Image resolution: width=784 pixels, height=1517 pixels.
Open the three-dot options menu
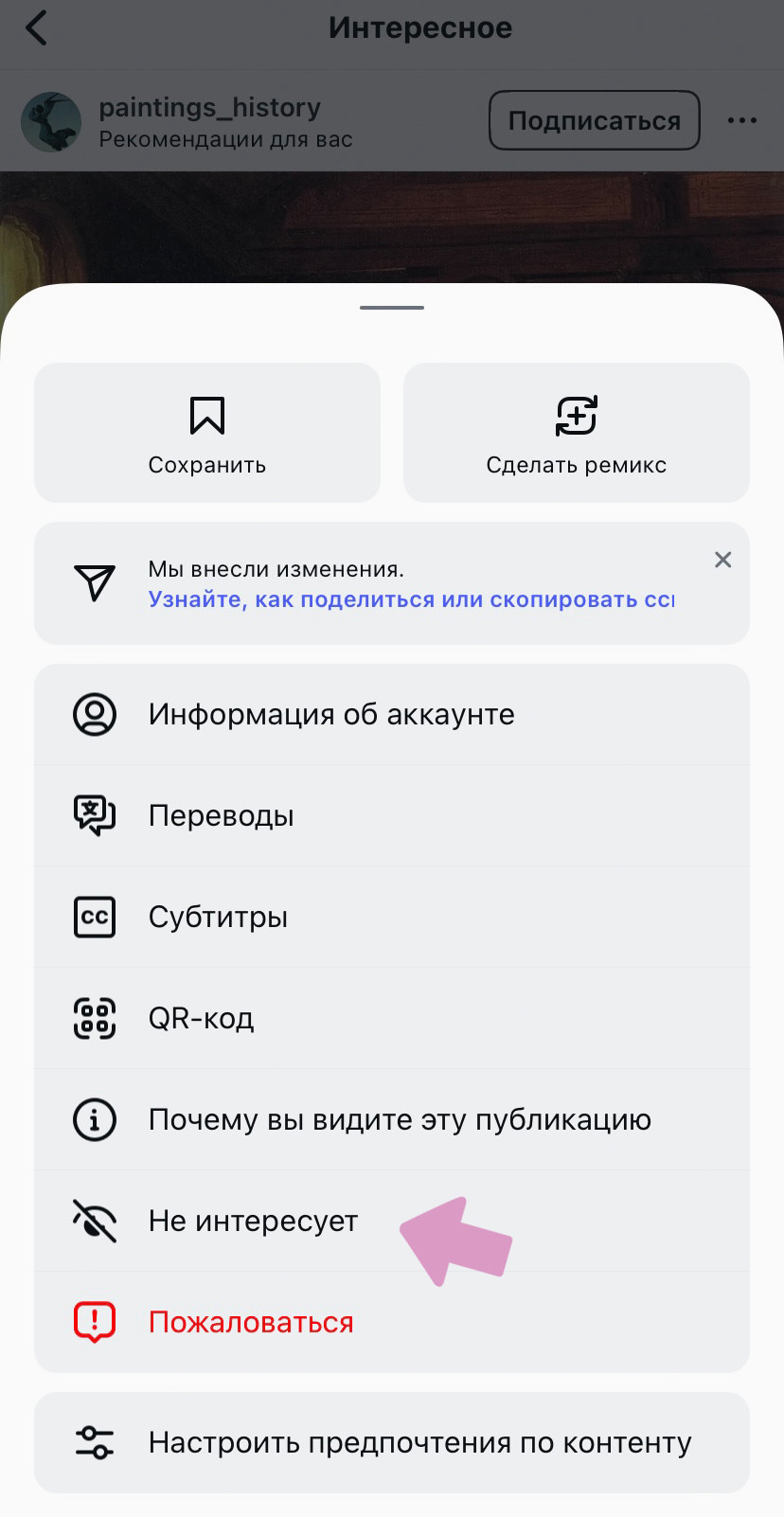(x=742, y=120)
